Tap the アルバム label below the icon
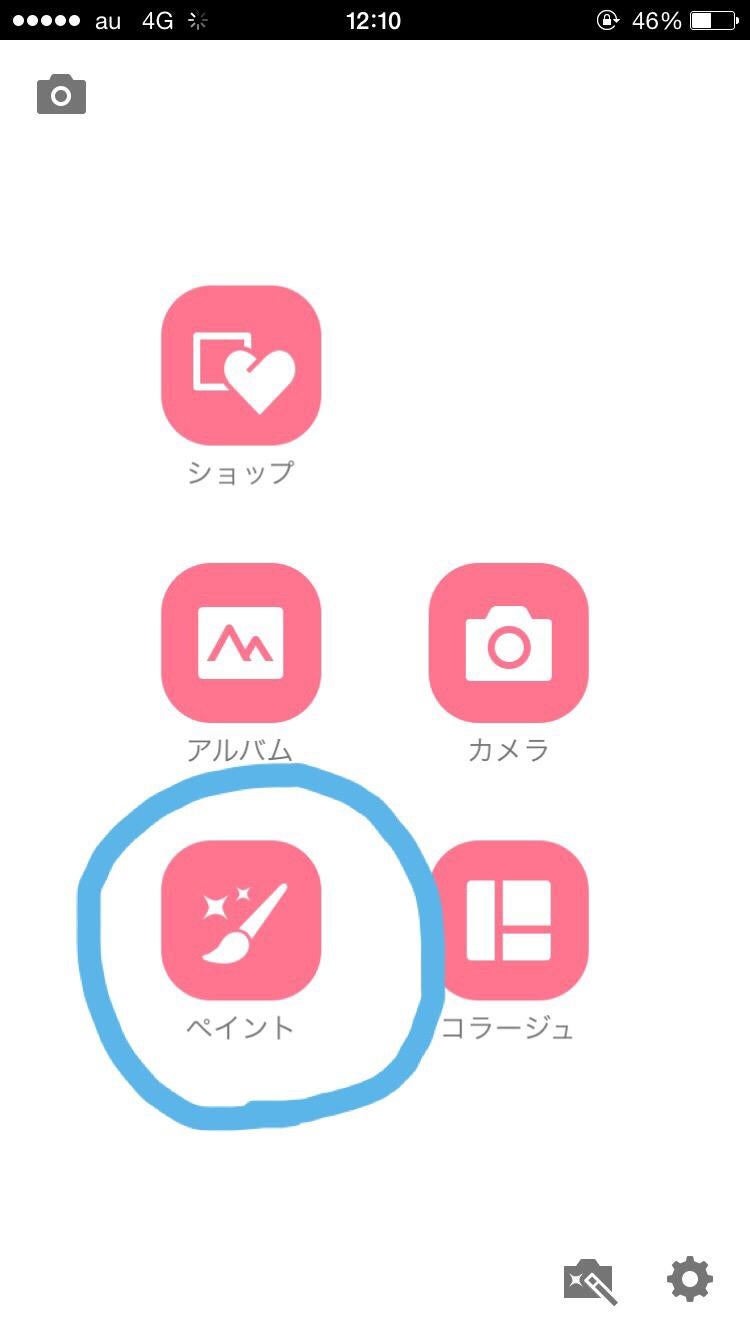The width and height of the screenshot is (750, 1334). coord(240,748)
